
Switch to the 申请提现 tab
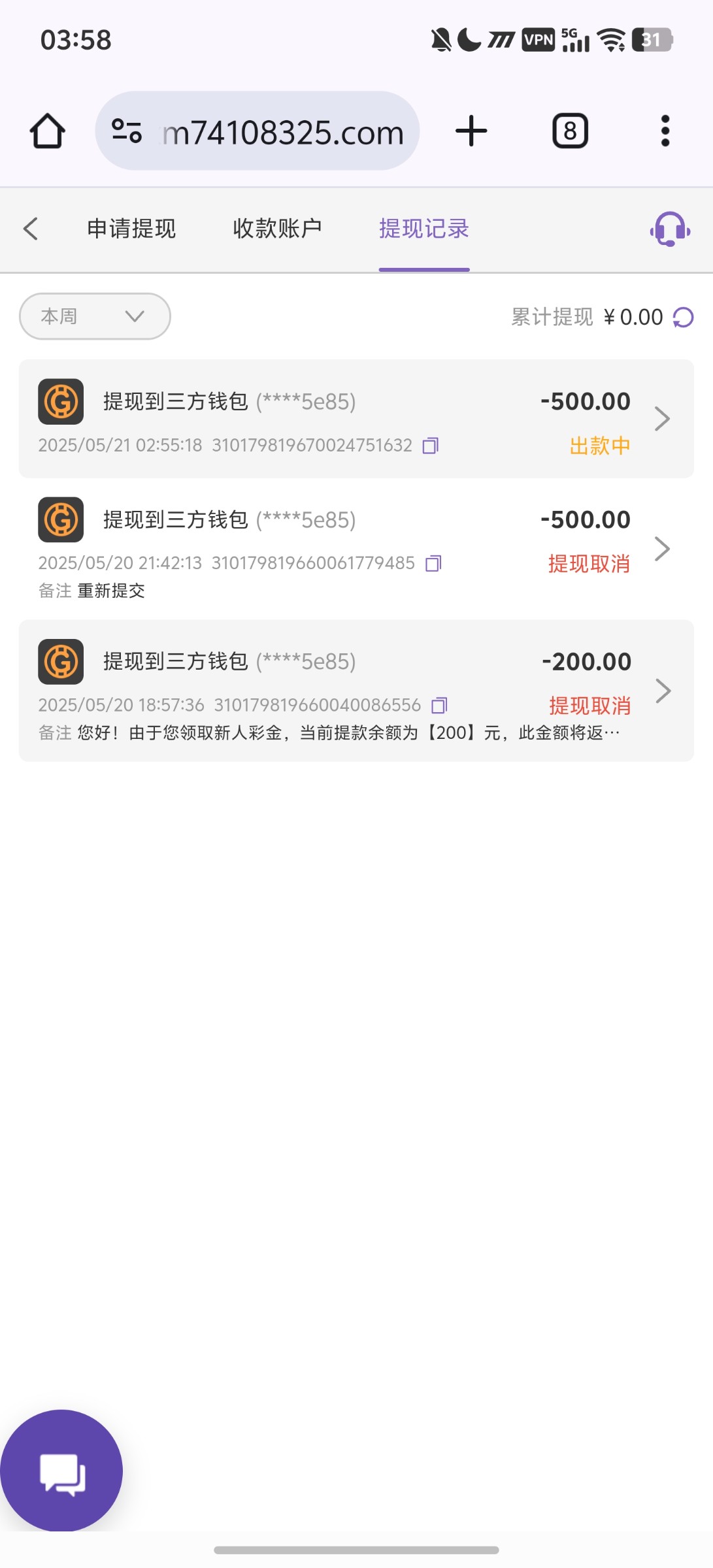point(131,229)
